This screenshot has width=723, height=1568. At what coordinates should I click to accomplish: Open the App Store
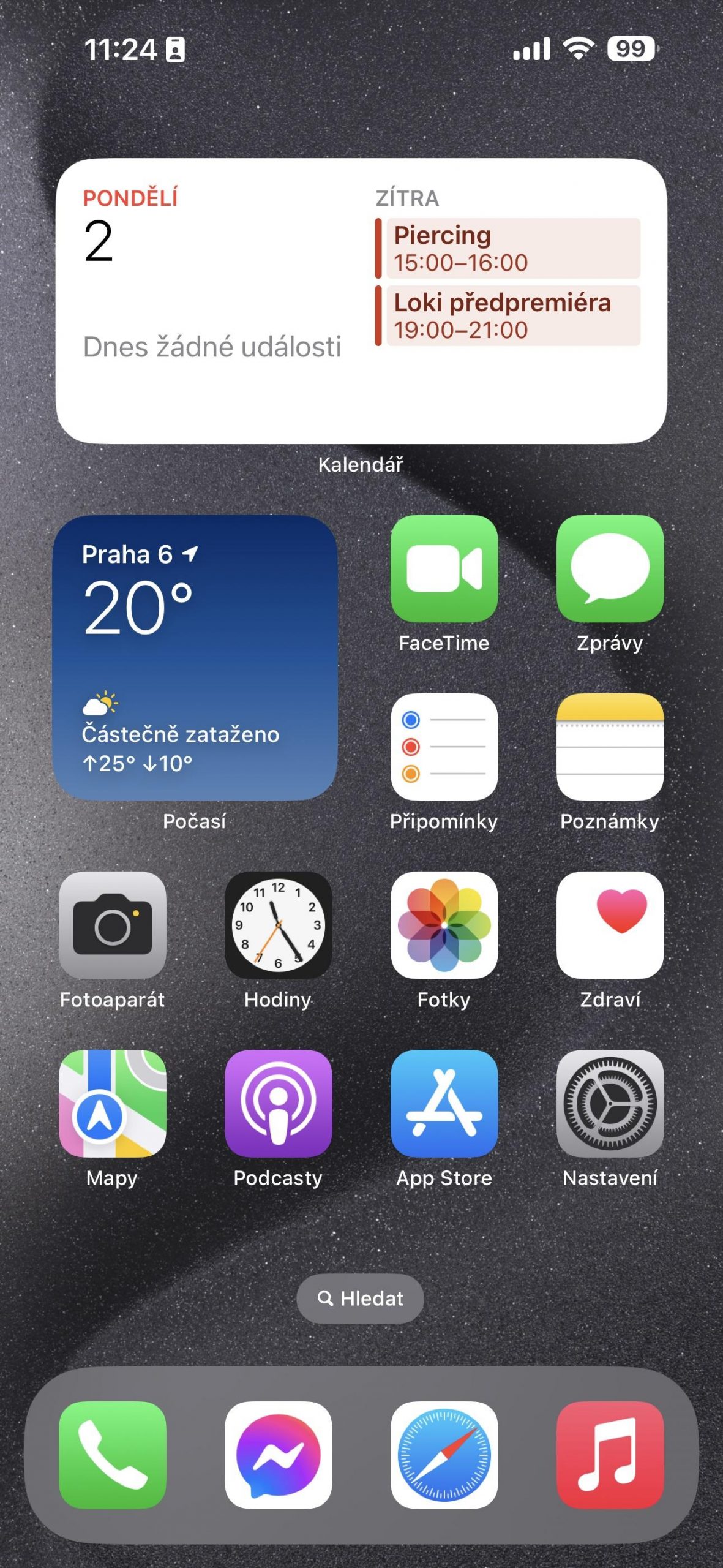(444, 1103)
